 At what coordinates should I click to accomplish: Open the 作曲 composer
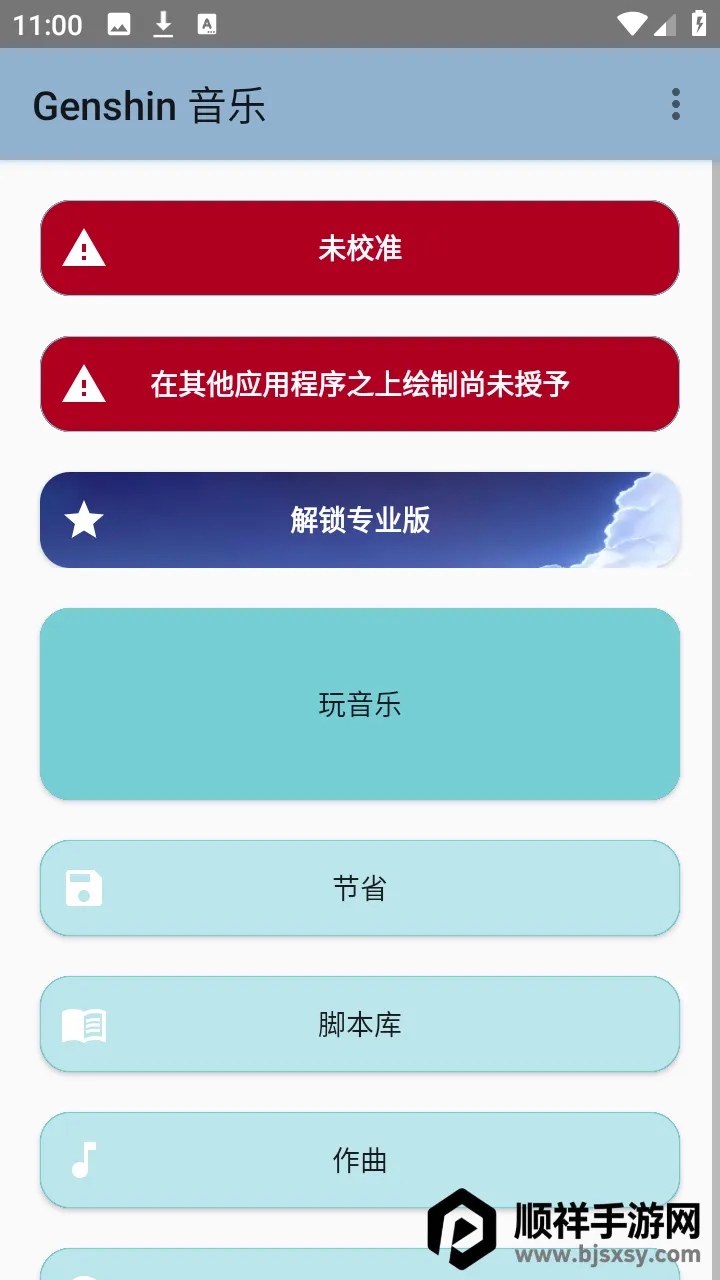click(360, 1160)
